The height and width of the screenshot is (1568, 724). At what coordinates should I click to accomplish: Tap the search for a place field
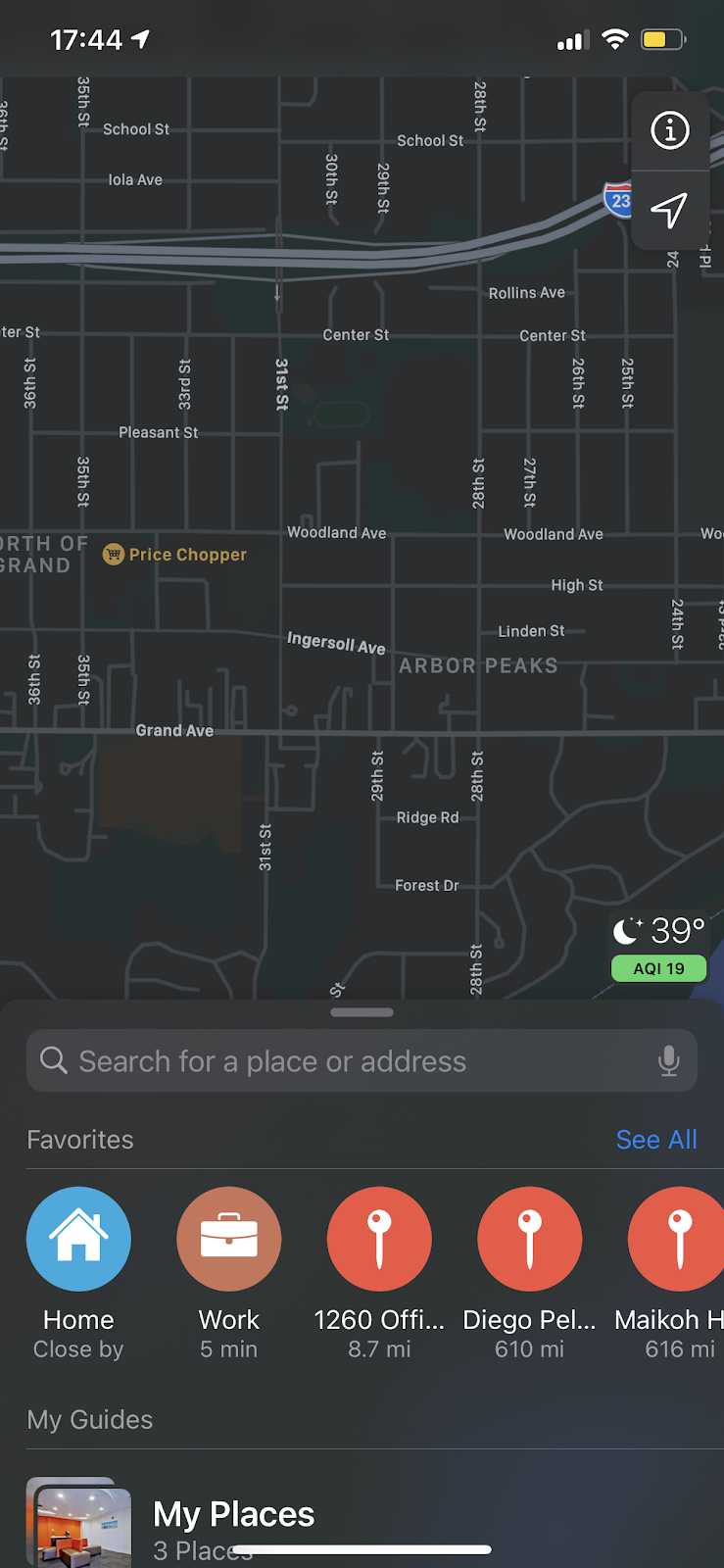tap(343, 1061)
